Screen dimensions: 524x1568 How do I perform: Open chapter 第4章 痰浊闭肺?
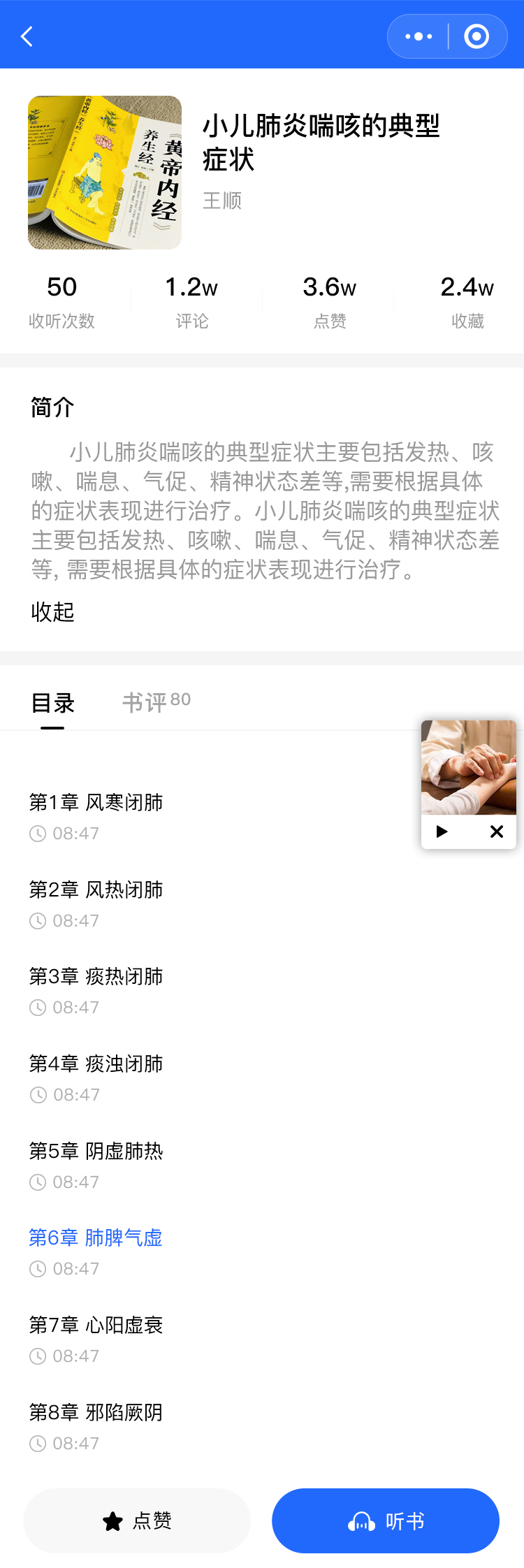point(96,1064)
